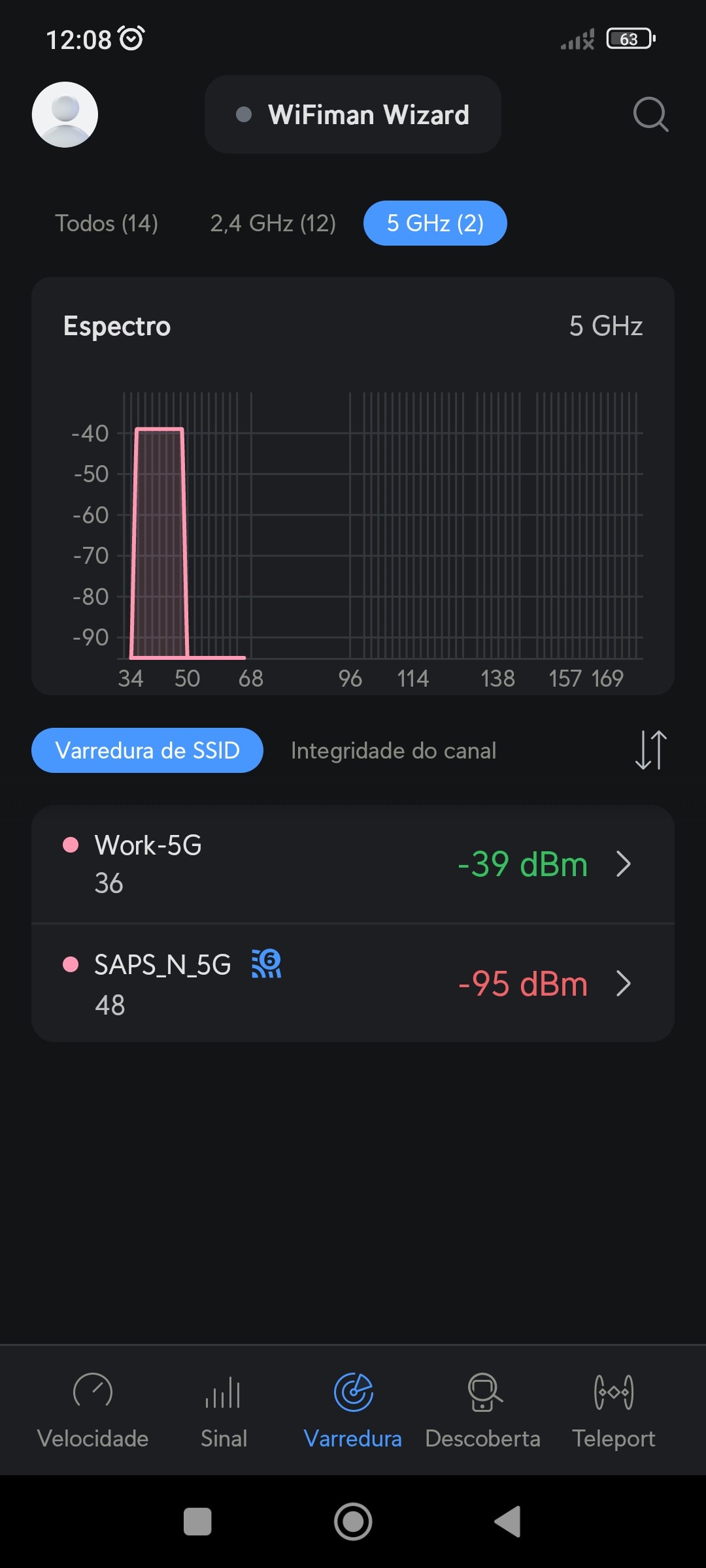The height and width of the screenshot is (1568, 706).
Task: Open the search icon
Action: click(650, 114)
